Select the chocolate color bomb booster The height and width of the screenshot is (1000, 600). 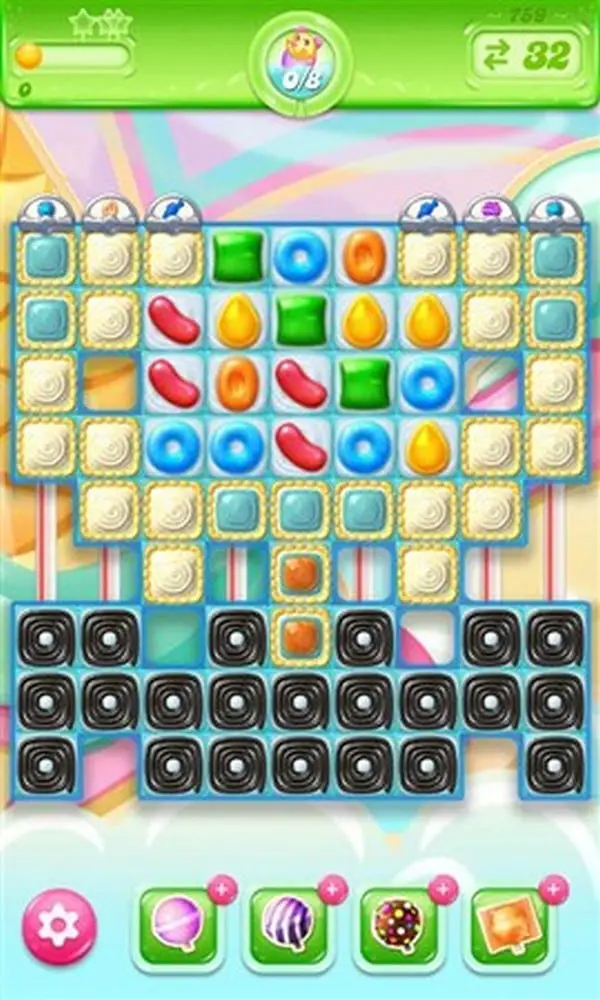[399, 923]
